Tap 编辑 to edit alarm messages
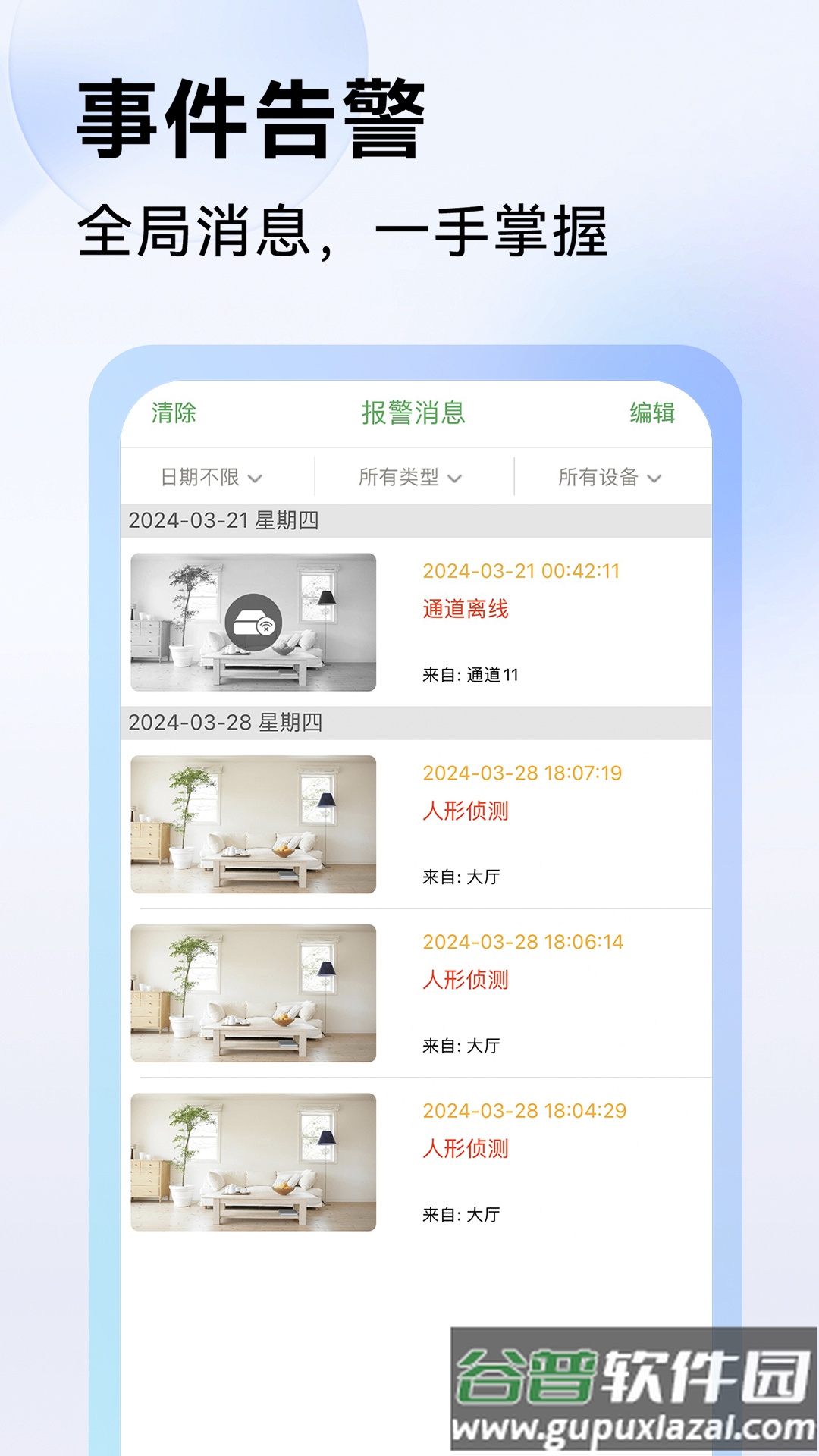This screenshot has width=819, height=1456. 654,413
